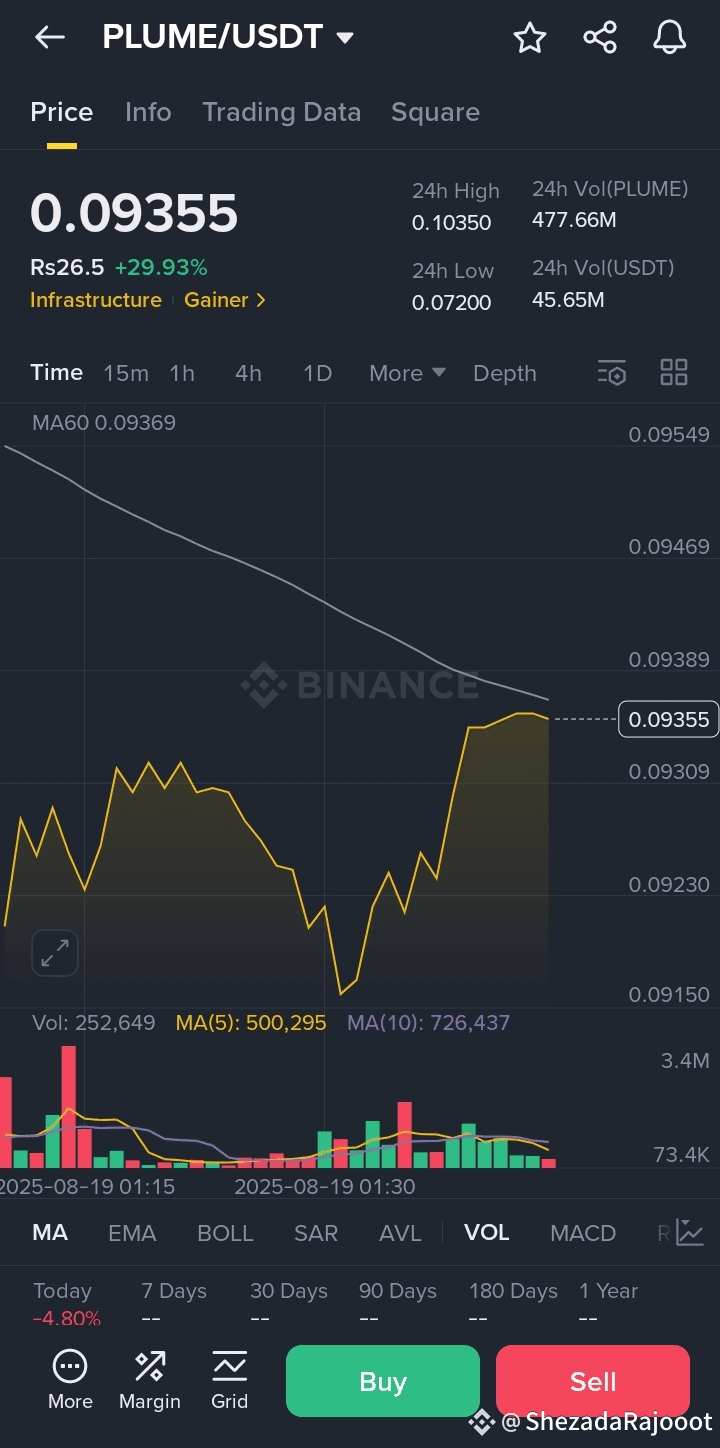The width and height of the screenshot is (720, 1448).
Task: Open the Gainer link with chevron
Action: click(225, 300)
